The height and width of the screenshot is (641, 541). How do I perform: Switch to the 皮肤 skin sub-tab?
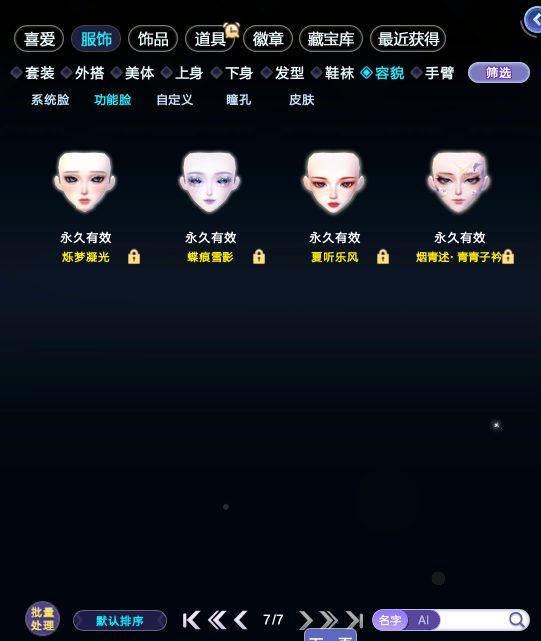301,100
